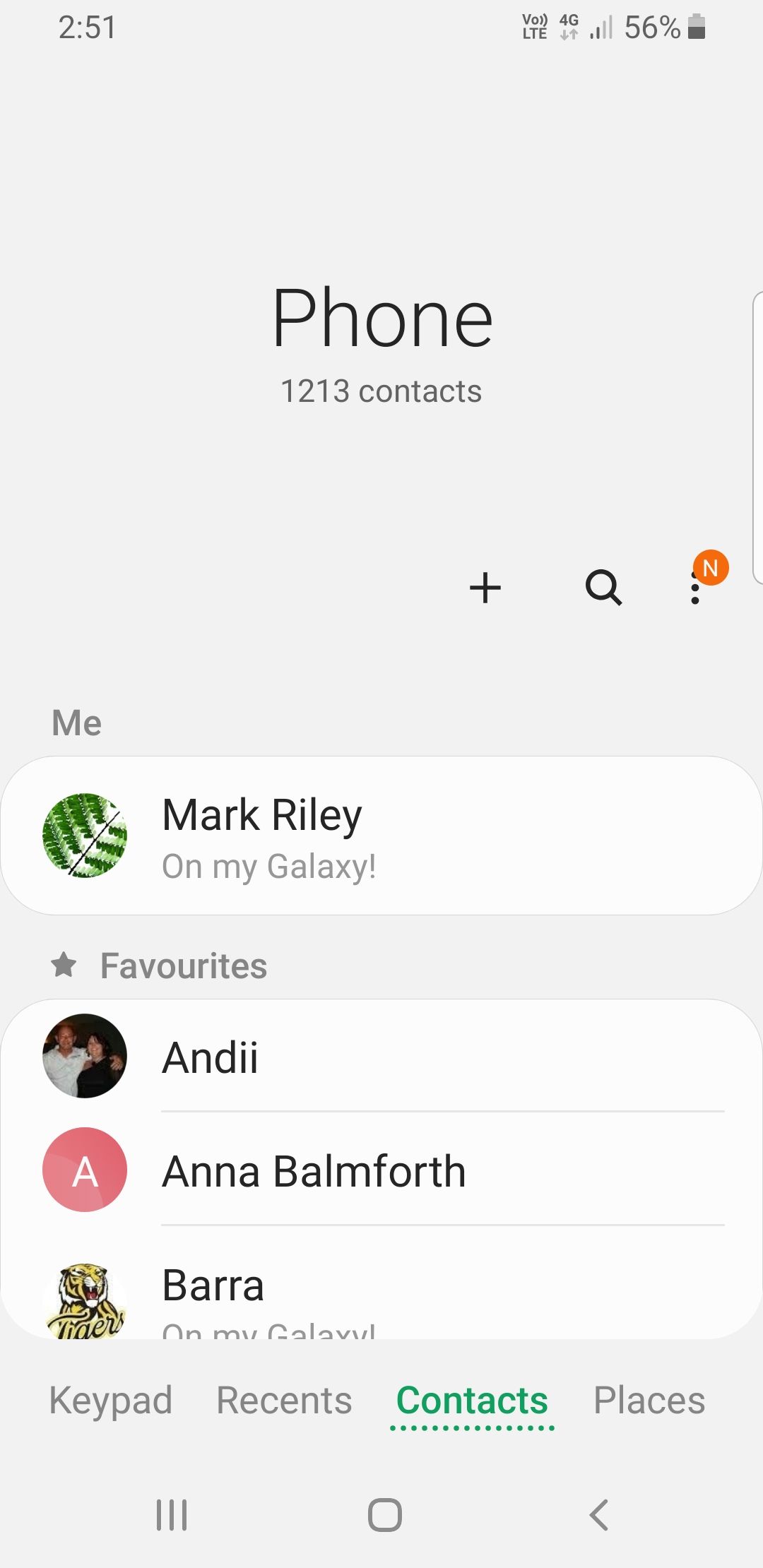The image size is (763, 1568).
Task: Go to the Places tab
Action: 649,1401
